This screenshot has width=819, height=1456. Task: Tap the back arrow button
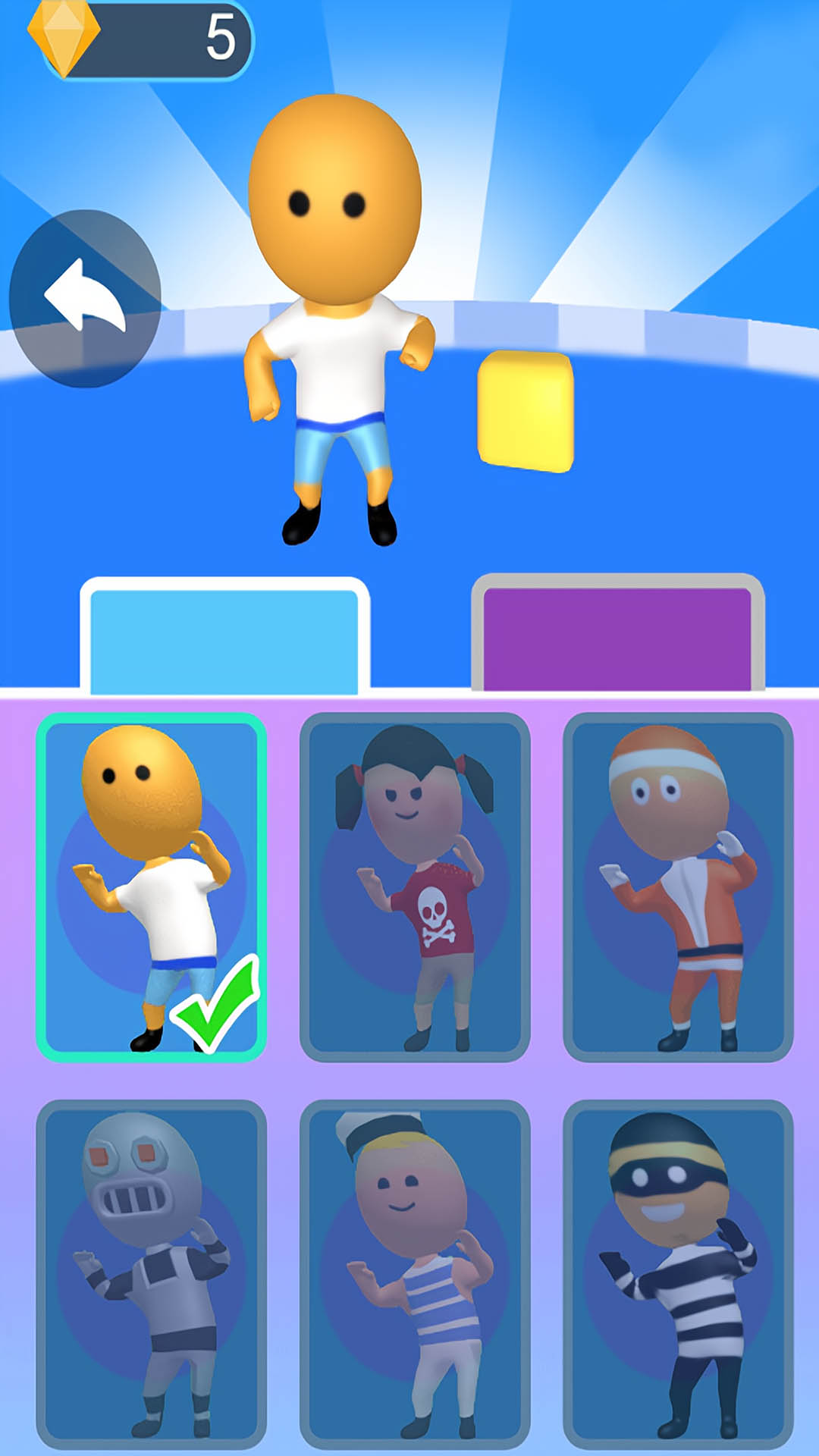tap(85, 299)
